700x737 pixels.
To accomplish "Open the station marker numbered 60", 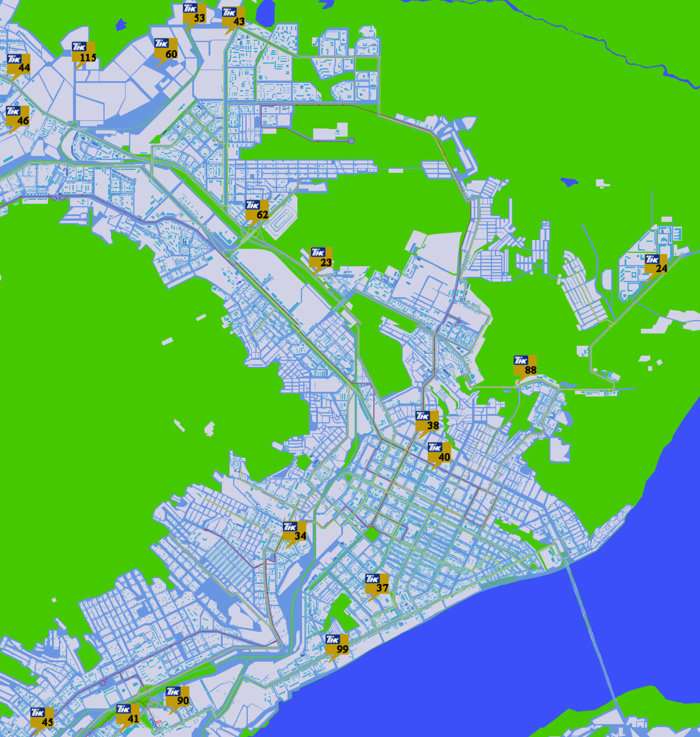I will tap(165, 49).
